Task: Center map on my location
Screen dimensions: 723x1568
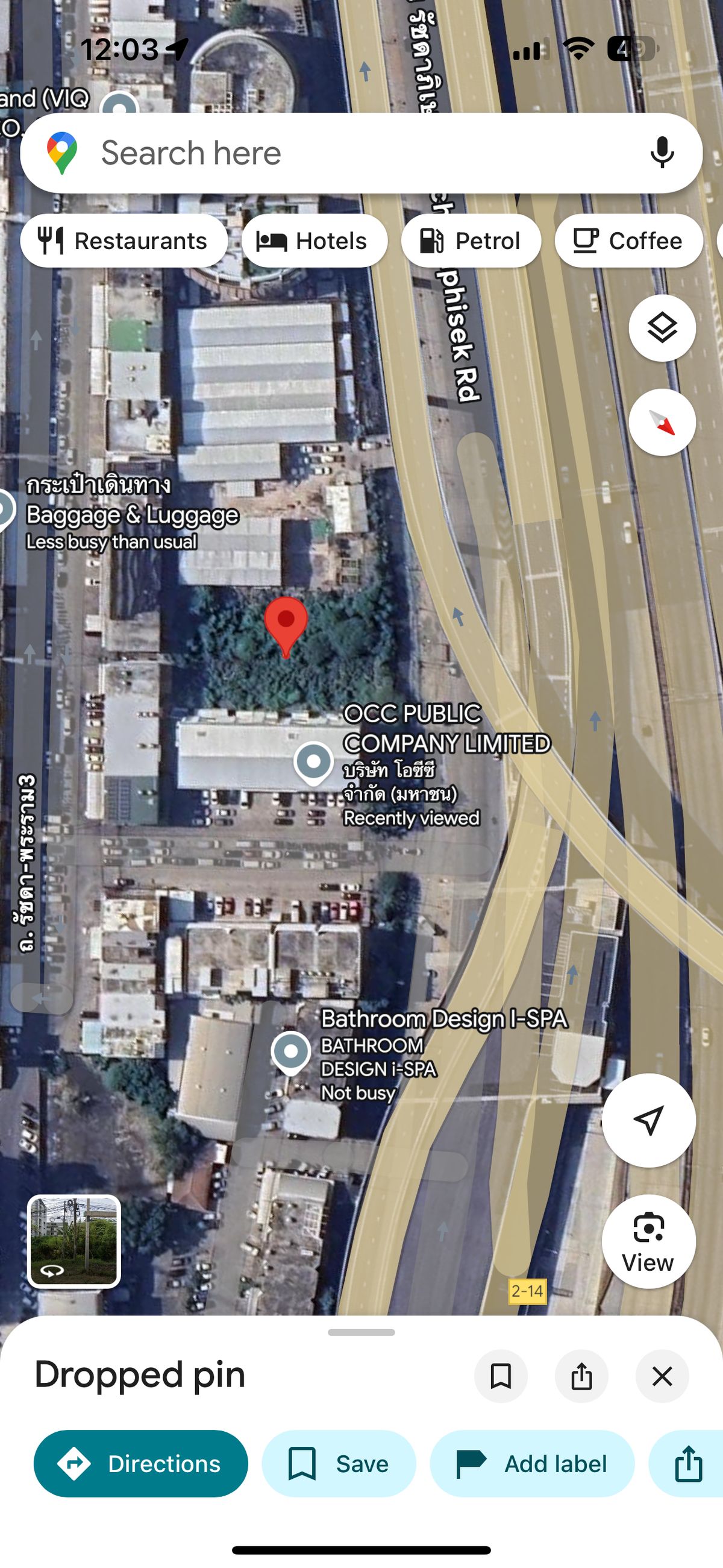Action: (x=648, y=1121)
